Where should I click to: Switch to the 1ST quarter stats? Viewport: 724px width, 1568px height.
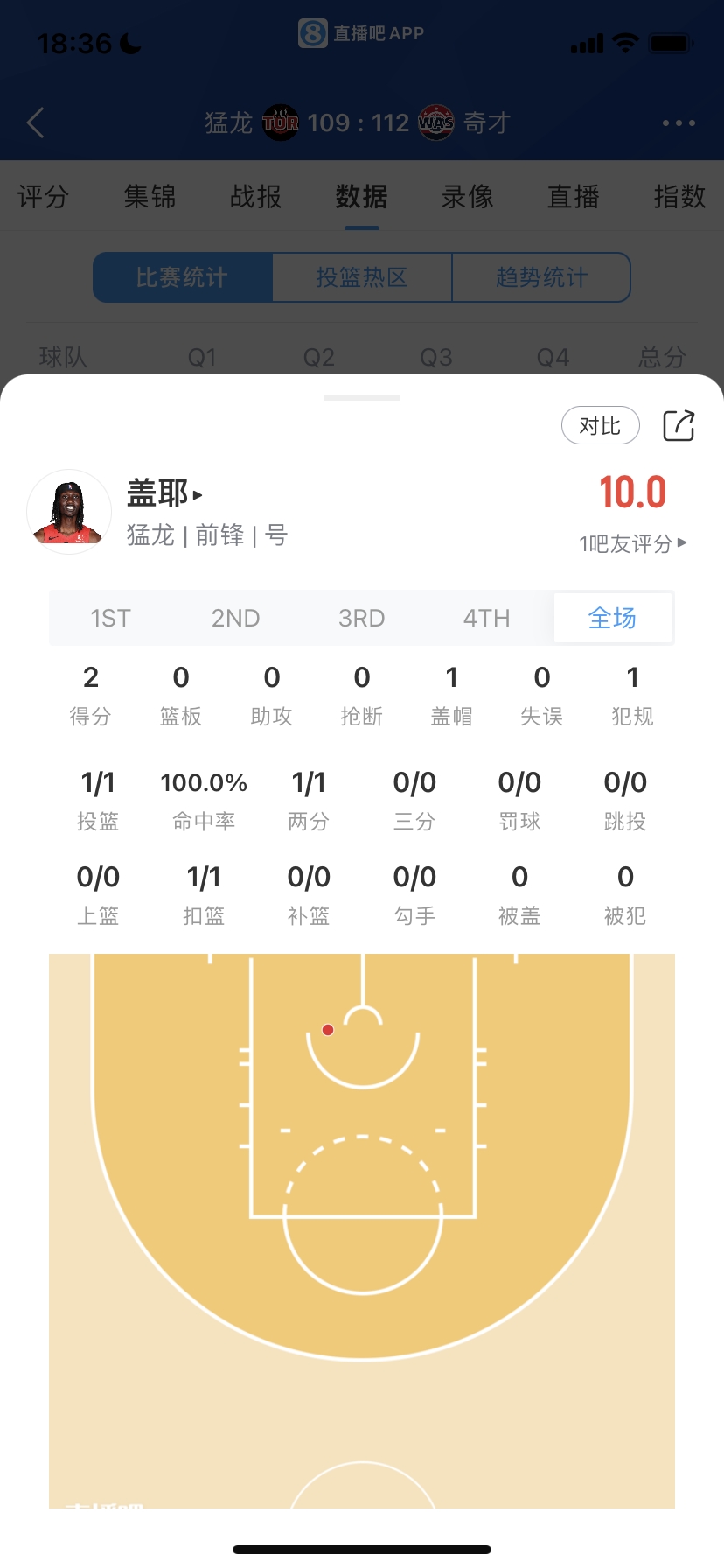pos(110,618)
